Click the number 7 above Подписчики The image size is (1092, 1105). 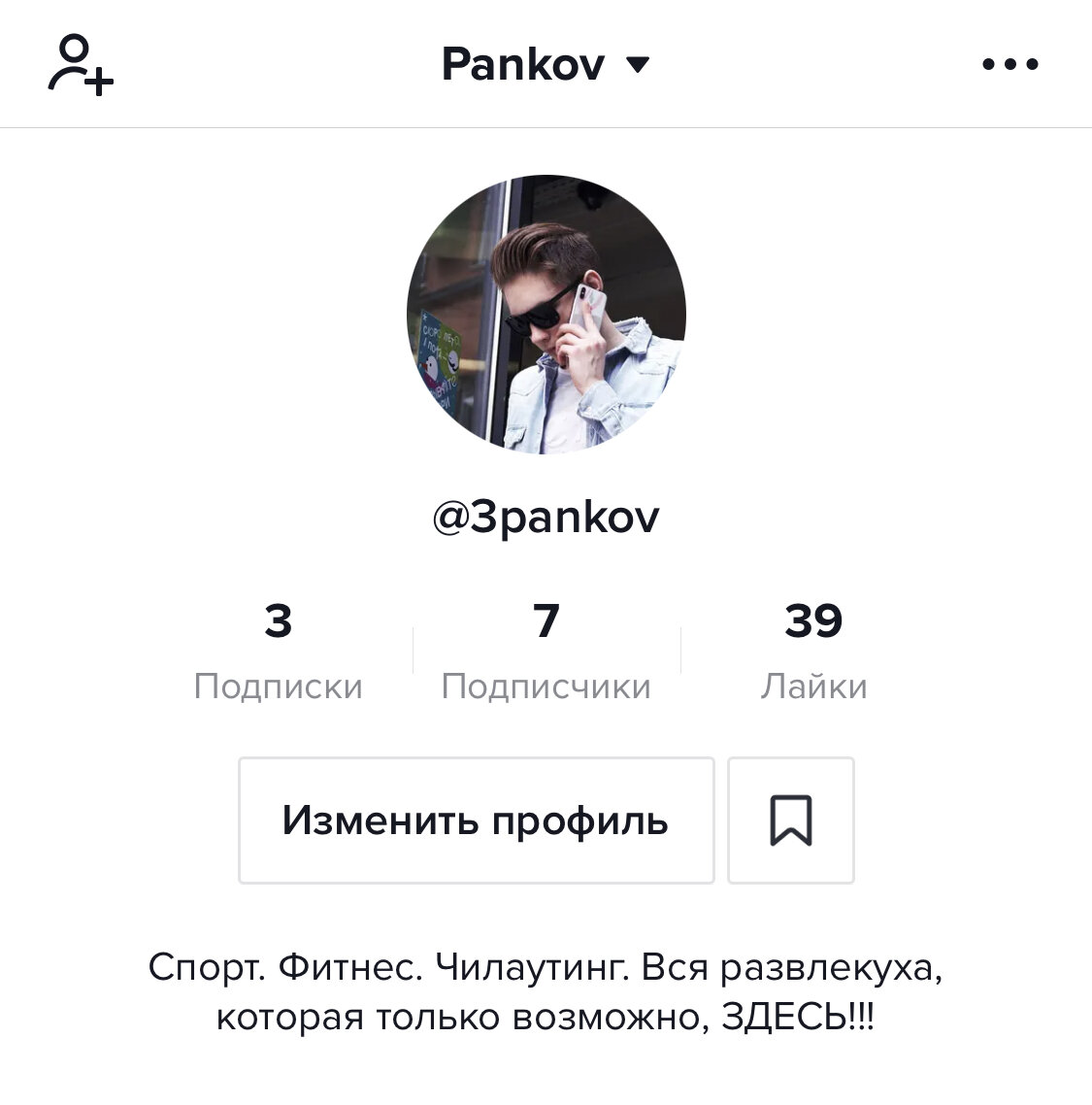point(546,622)
